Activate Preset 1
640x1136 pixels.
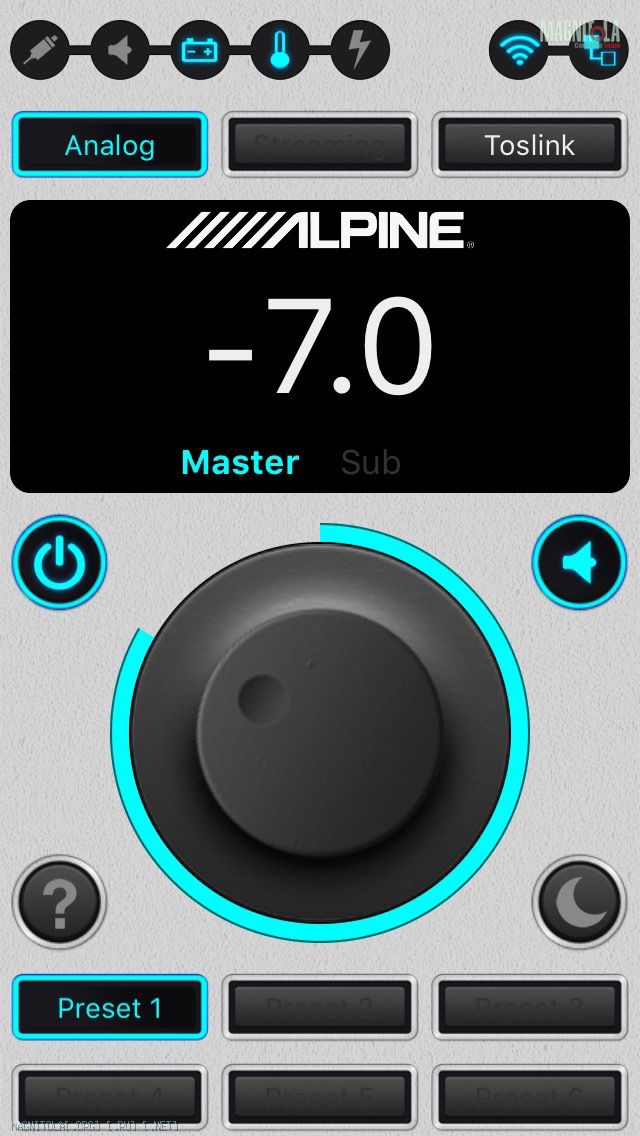coord(109,1008)
